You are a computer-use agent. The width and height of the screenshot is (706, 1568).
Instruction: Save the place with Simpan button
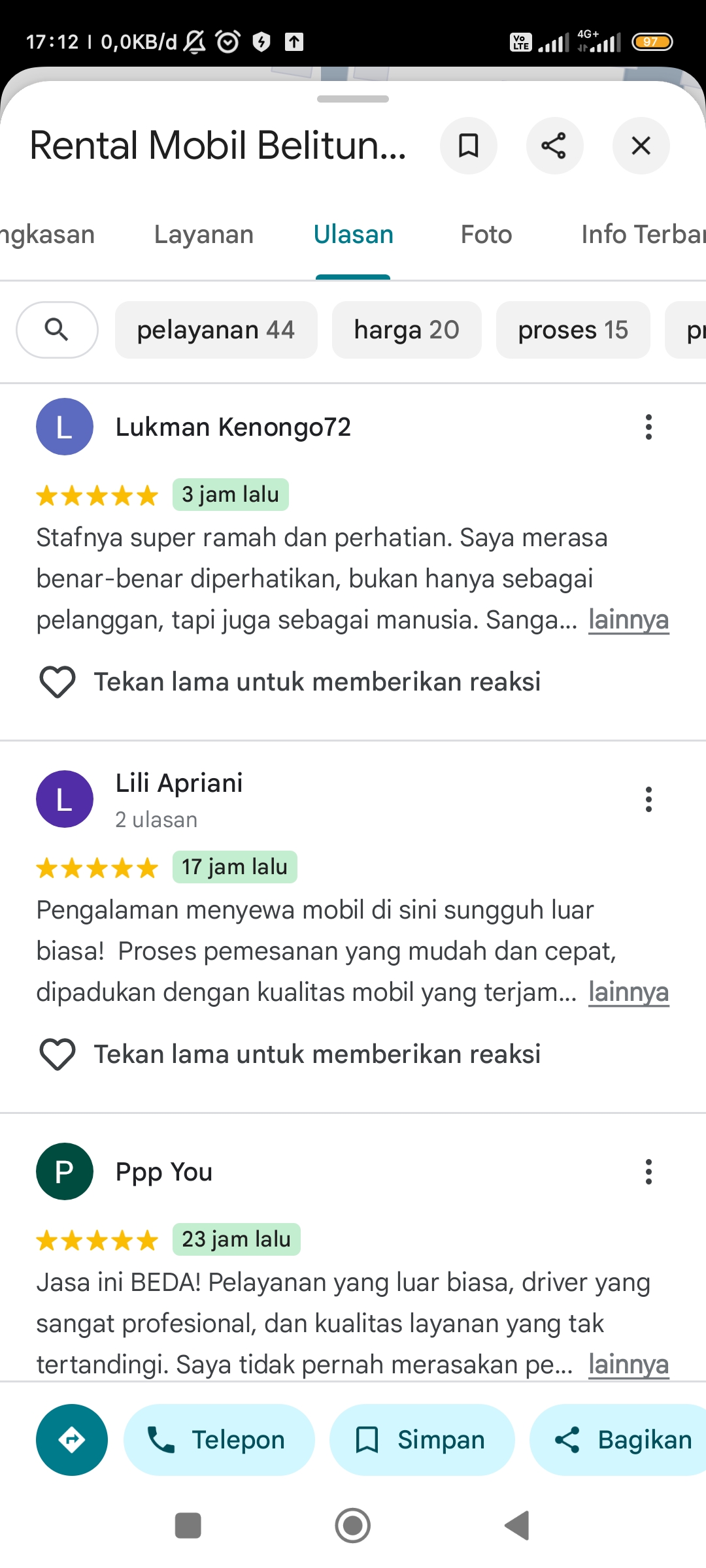point(422,1440)
